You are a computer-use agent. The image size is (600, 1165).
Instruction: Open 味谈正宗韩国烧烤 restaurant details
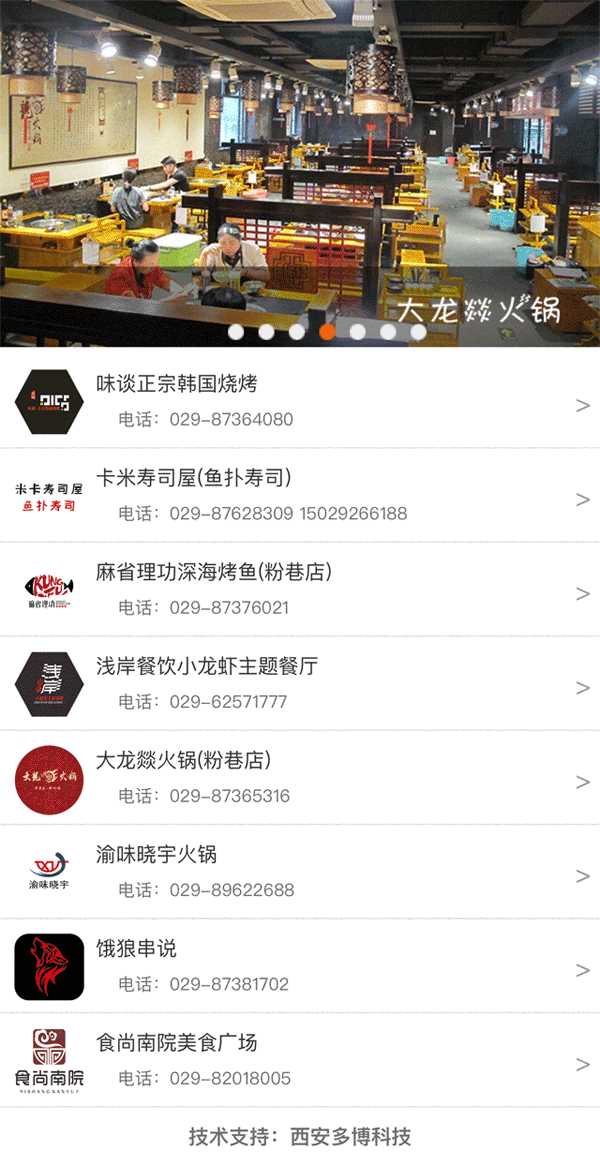300,402
